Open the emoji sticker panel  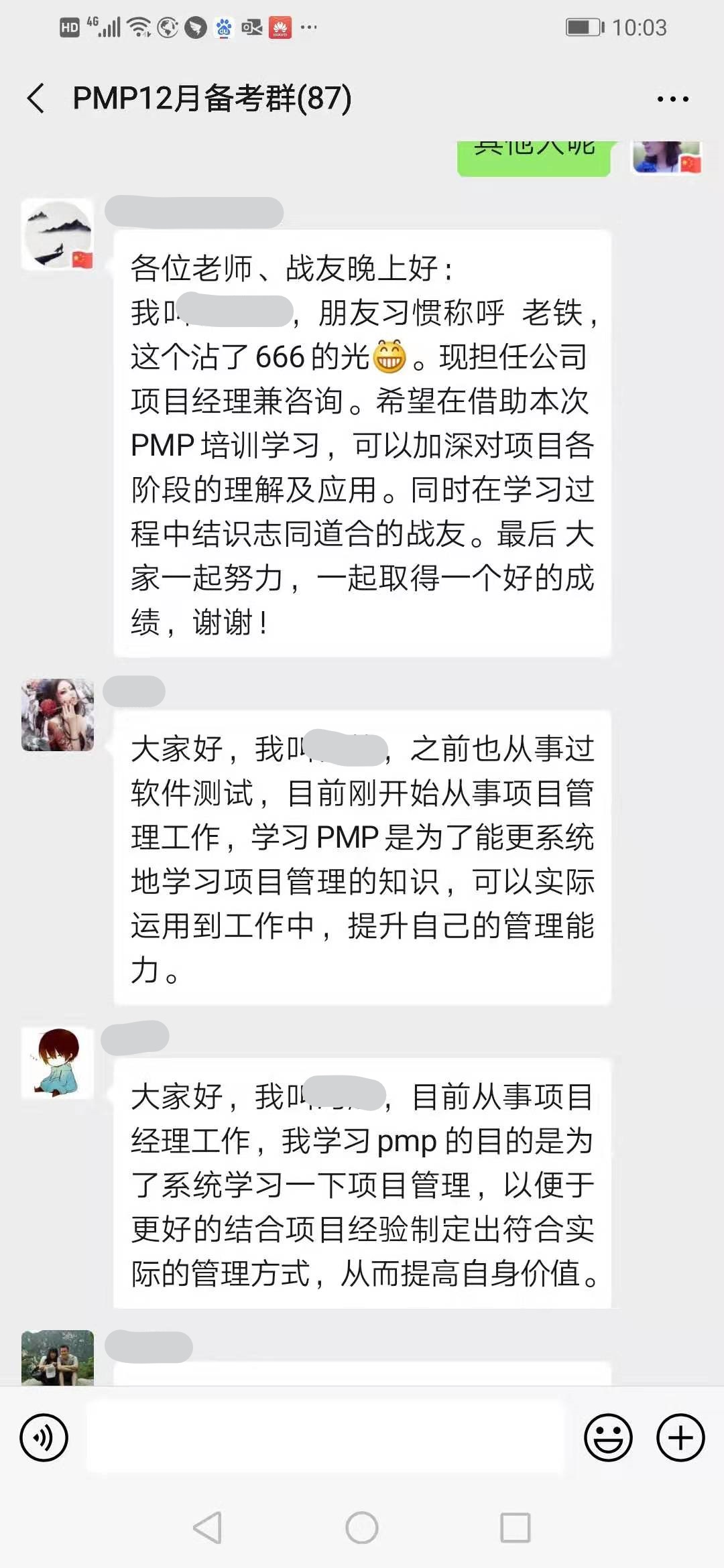tap(608, 1437)
